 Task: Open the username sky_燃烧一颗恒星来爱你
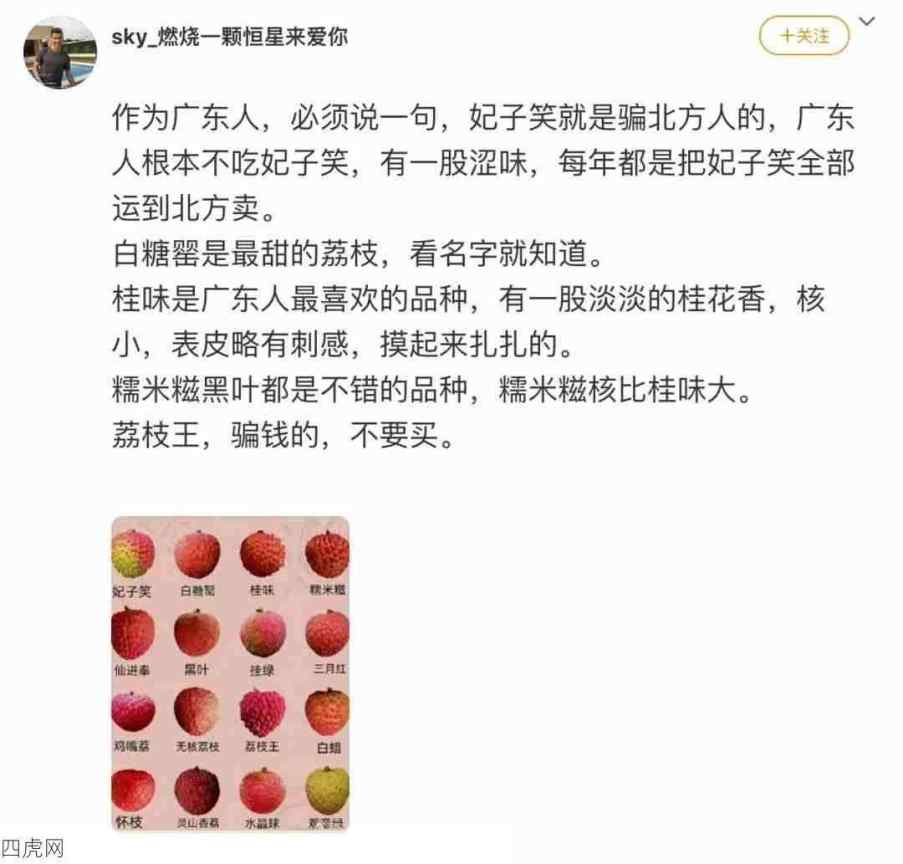(x=230, y=36)
